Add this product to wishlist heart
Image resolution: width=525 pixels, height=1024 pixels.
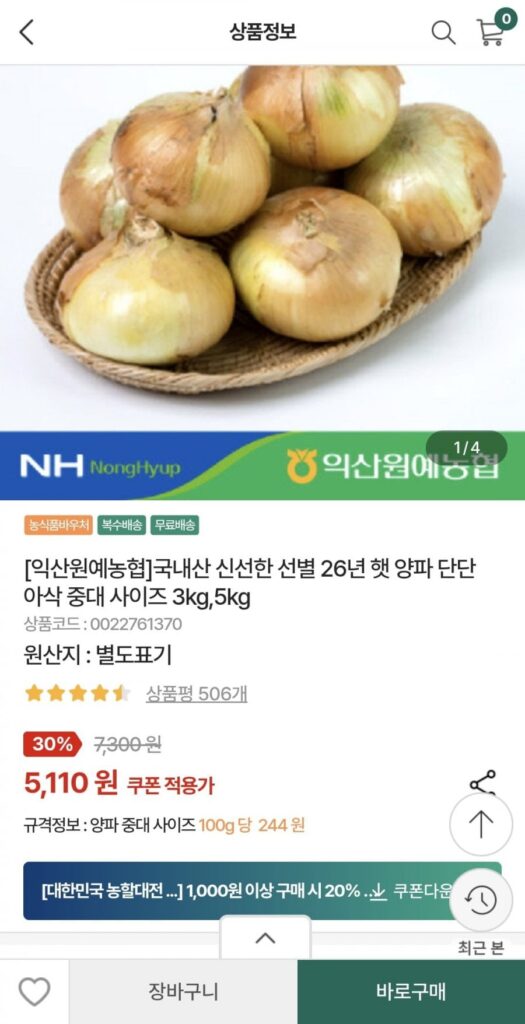click(34, 992)
